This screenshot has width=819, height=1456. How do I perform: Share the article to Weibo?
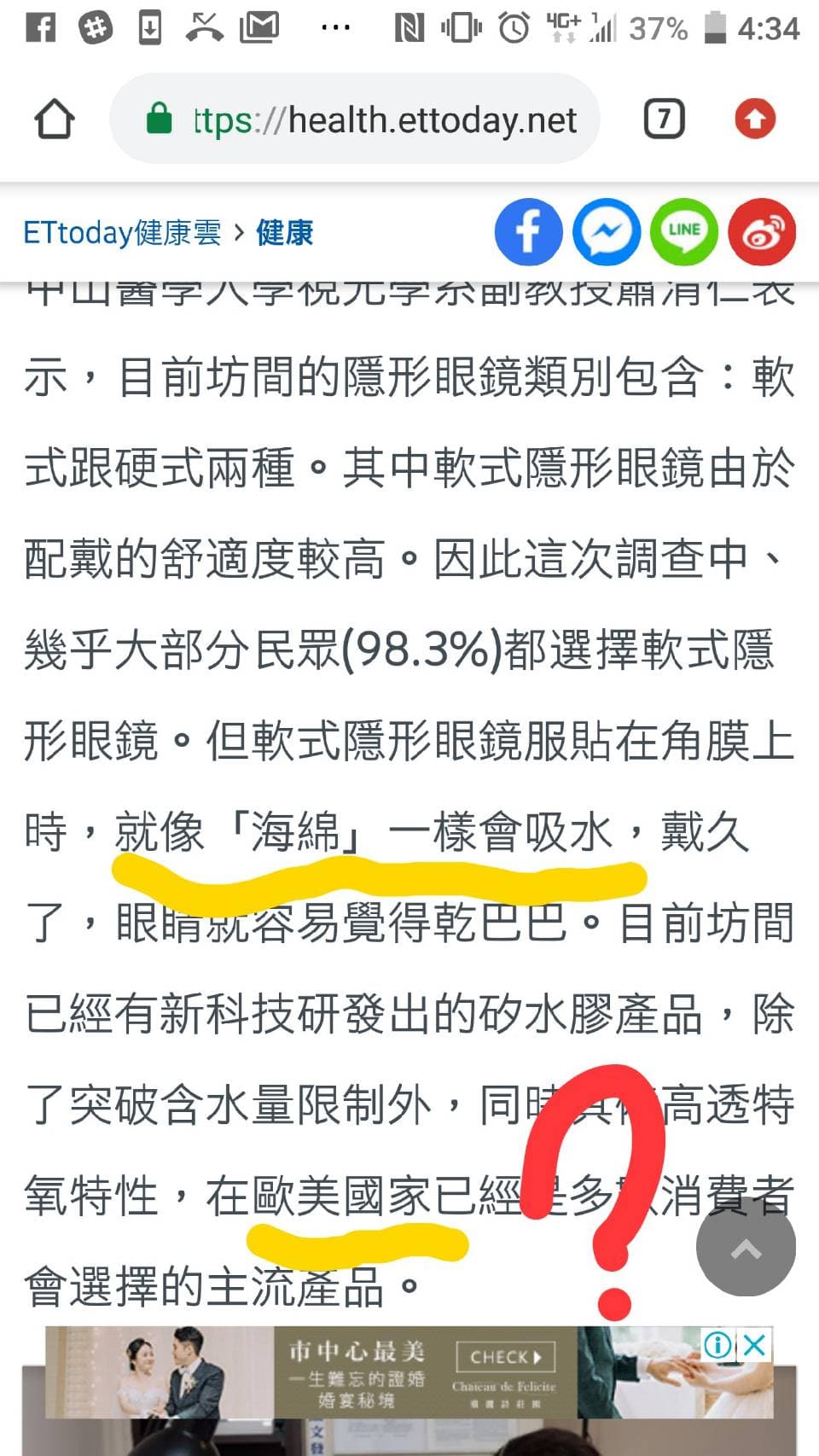click(x=762, y=231)
